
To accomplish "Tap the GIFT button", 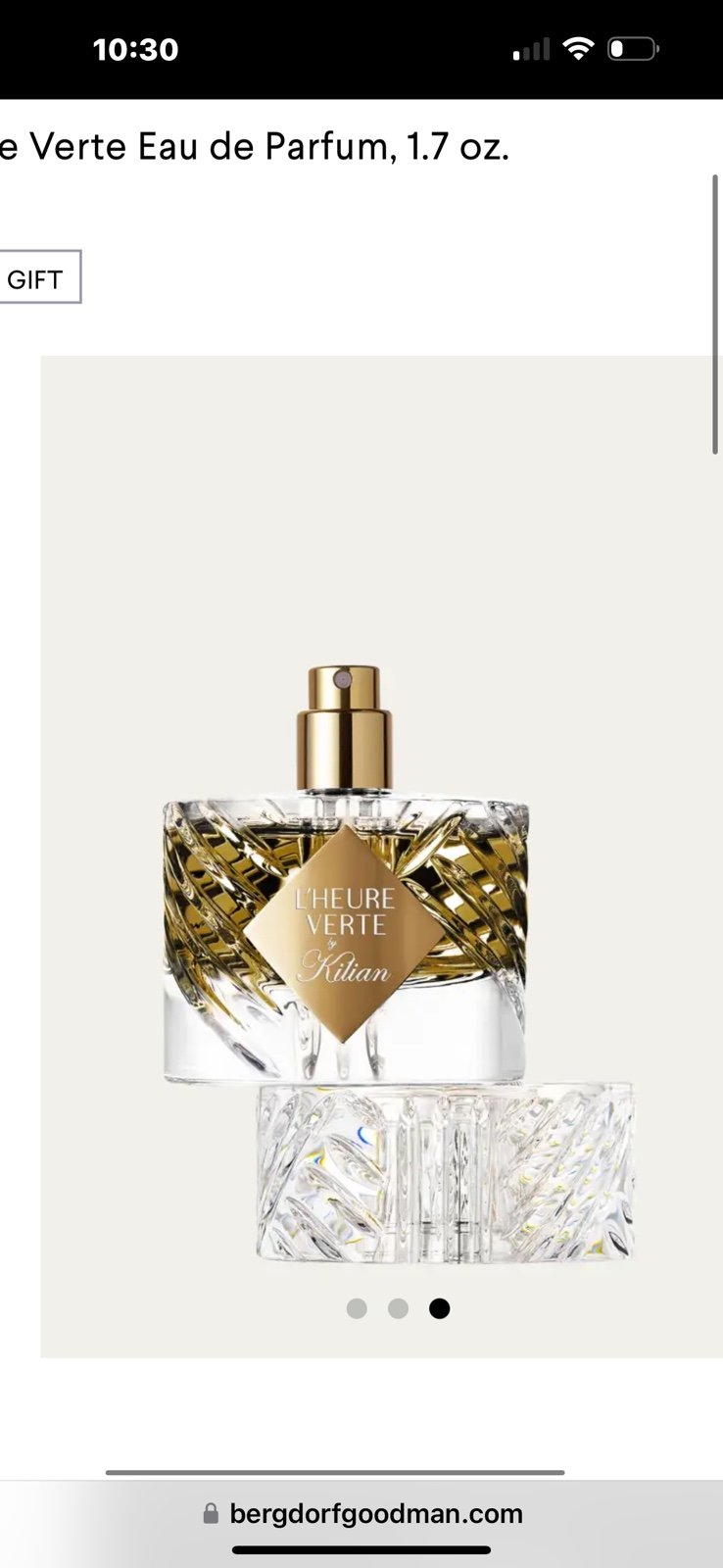I will pyautogui.click(x=39, y=278).
